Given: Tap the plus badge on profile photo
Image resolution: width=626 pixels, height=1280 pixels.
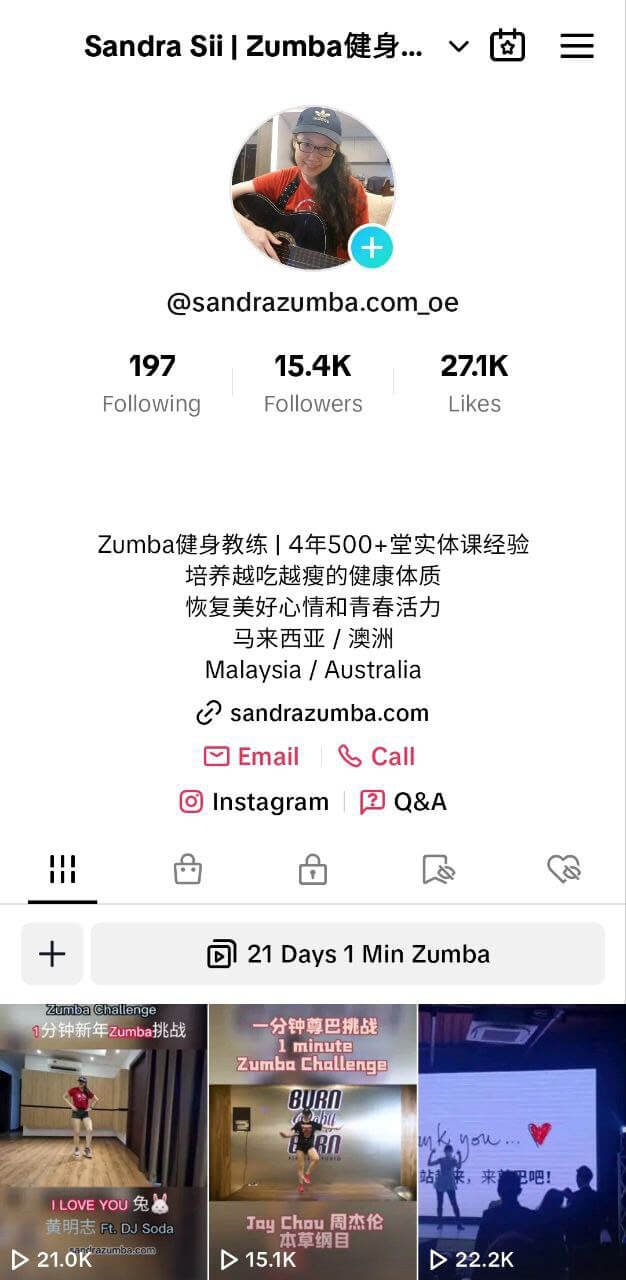Looking at the screenshot, I should (371, 247).
